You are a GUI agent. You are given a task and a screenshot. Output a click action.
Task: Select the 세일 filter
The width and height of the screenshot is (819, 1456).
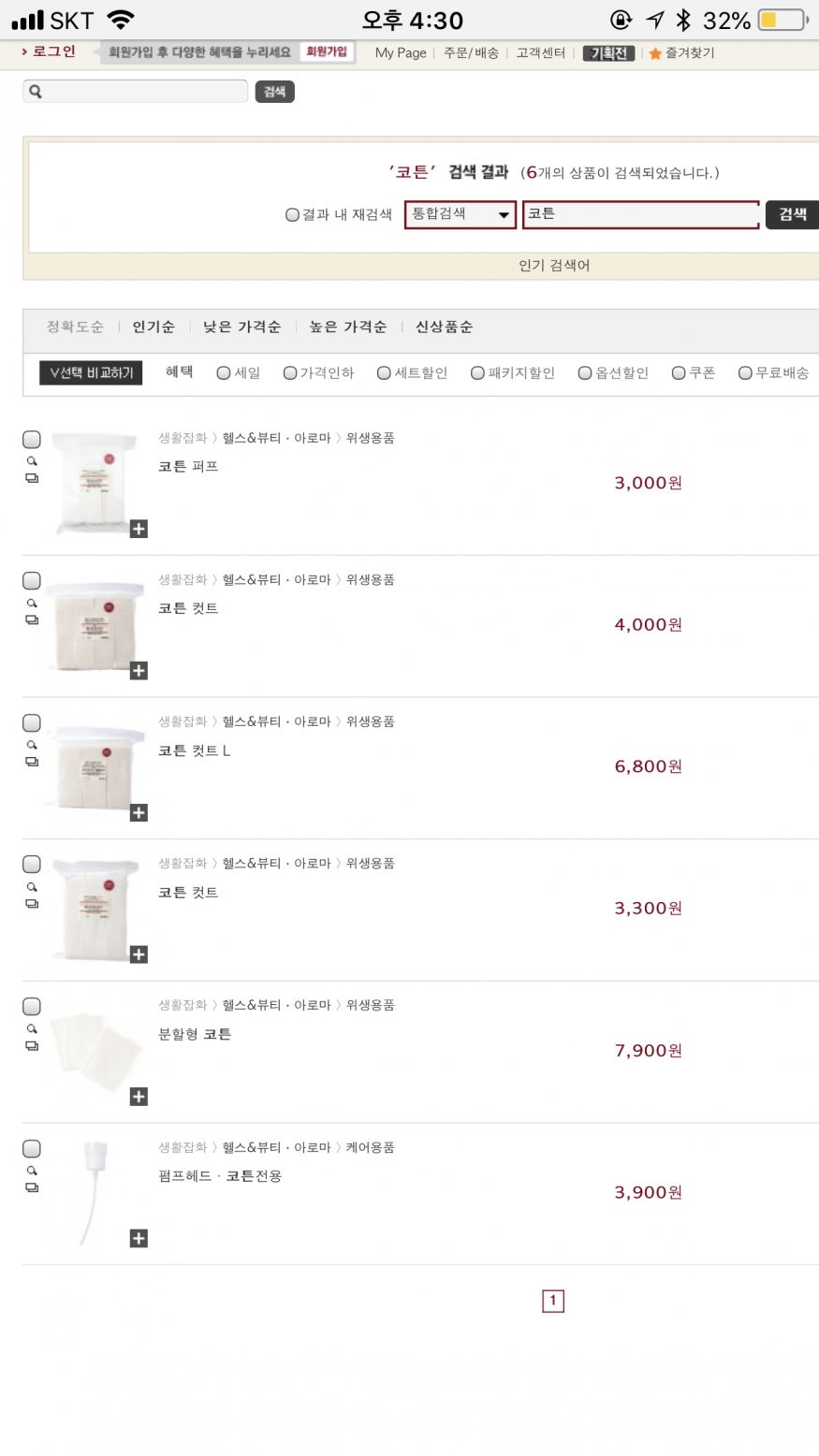224,373
